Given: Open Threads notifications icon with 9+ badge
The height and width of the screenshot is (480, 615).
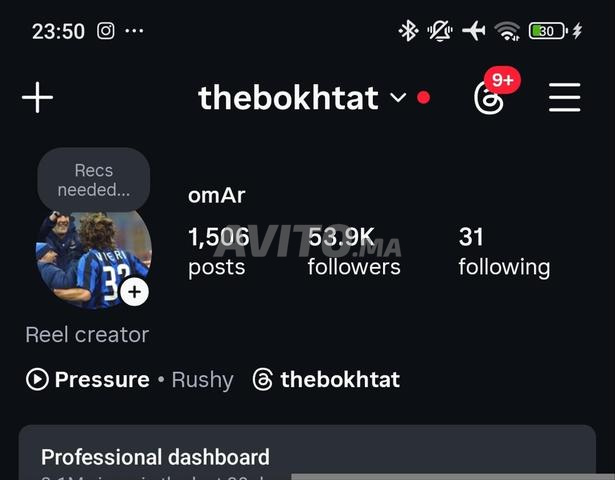Looking at the screenshot, I should coord(490,97).
